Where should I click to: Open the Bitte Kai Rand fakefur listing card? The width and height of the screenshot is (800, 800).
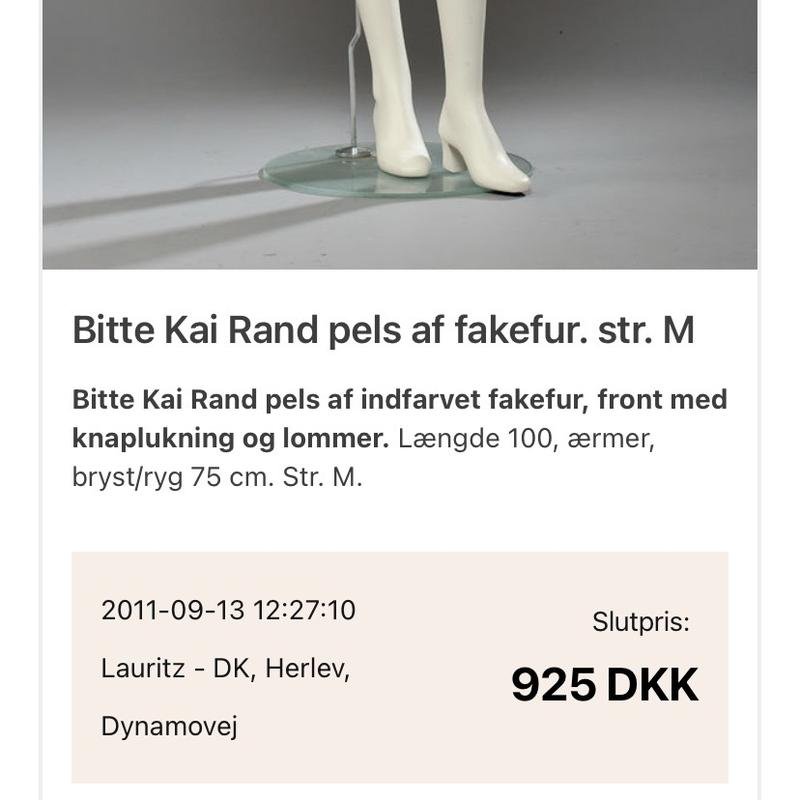pos(383,331)
